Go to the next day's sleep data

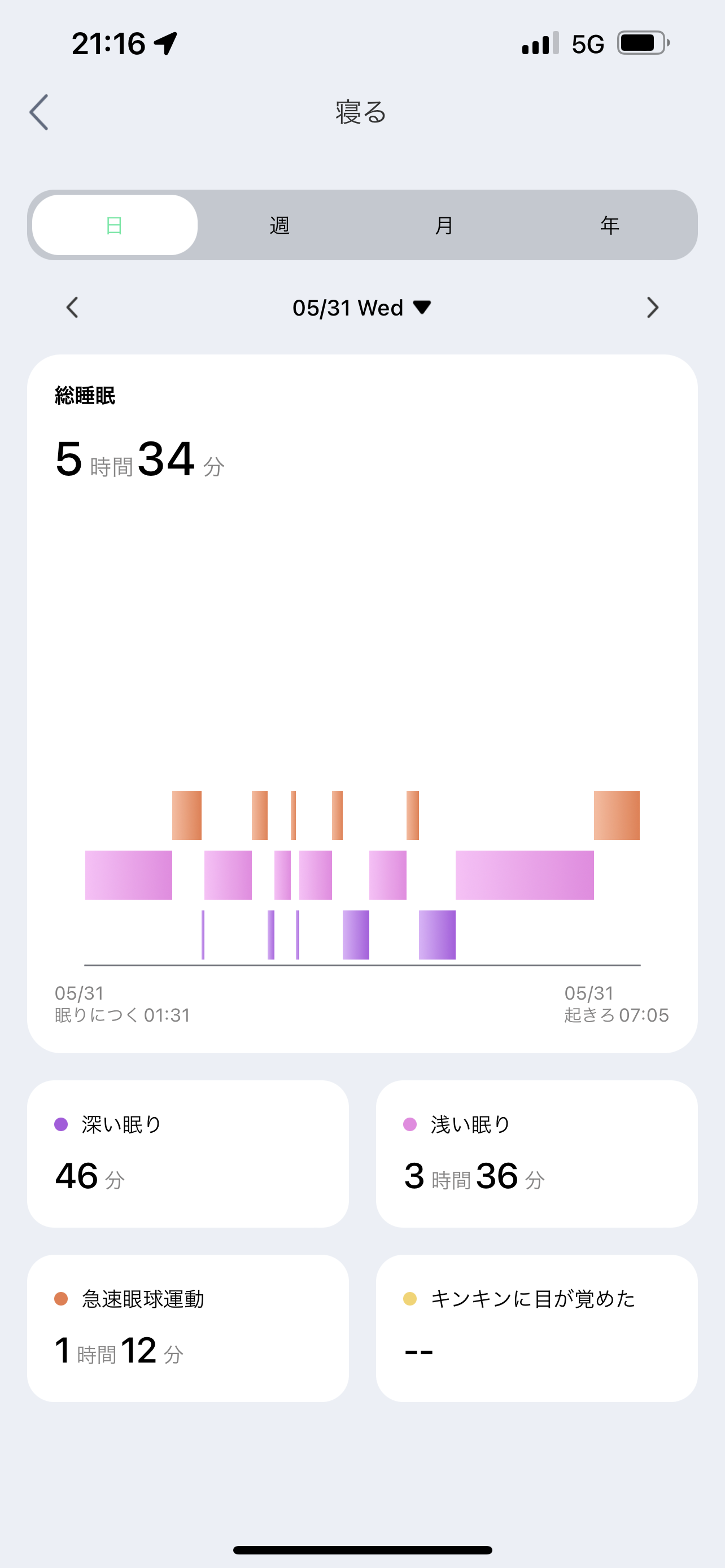653,308
